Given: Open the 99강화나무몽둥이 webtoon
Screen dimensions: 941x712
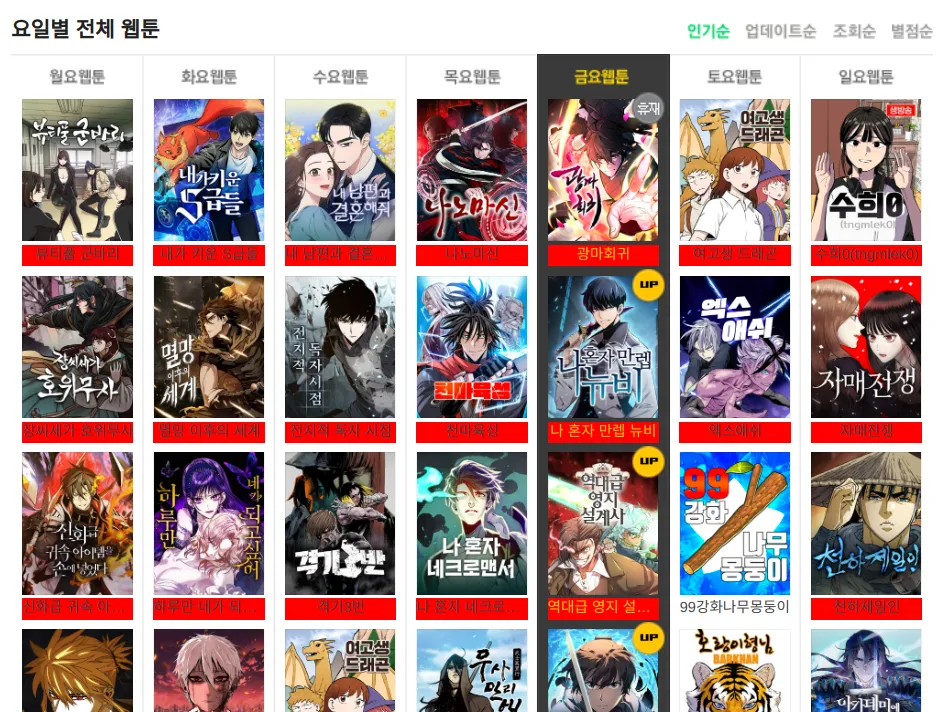Looking at the screenshot, I should click(734, 523).
